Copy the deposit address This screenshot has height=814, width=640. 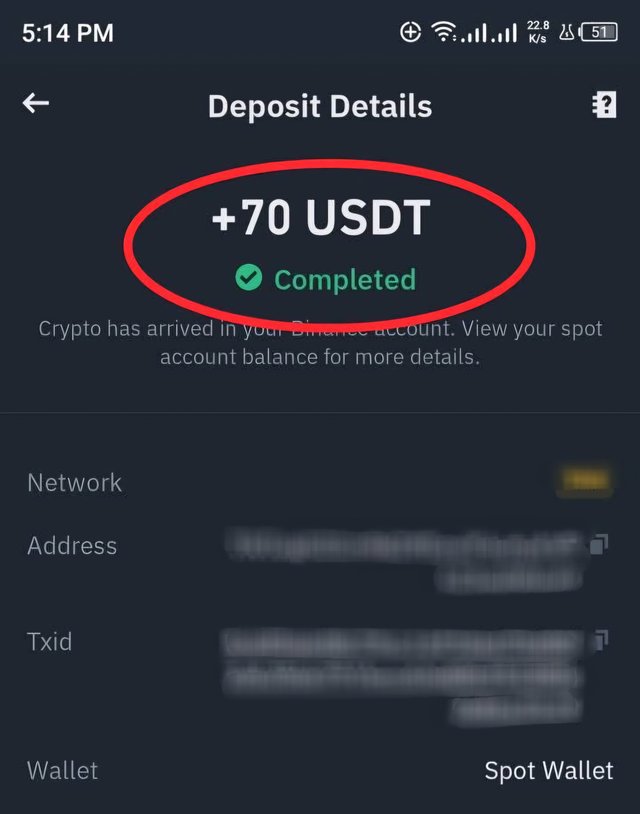point(599,545)
